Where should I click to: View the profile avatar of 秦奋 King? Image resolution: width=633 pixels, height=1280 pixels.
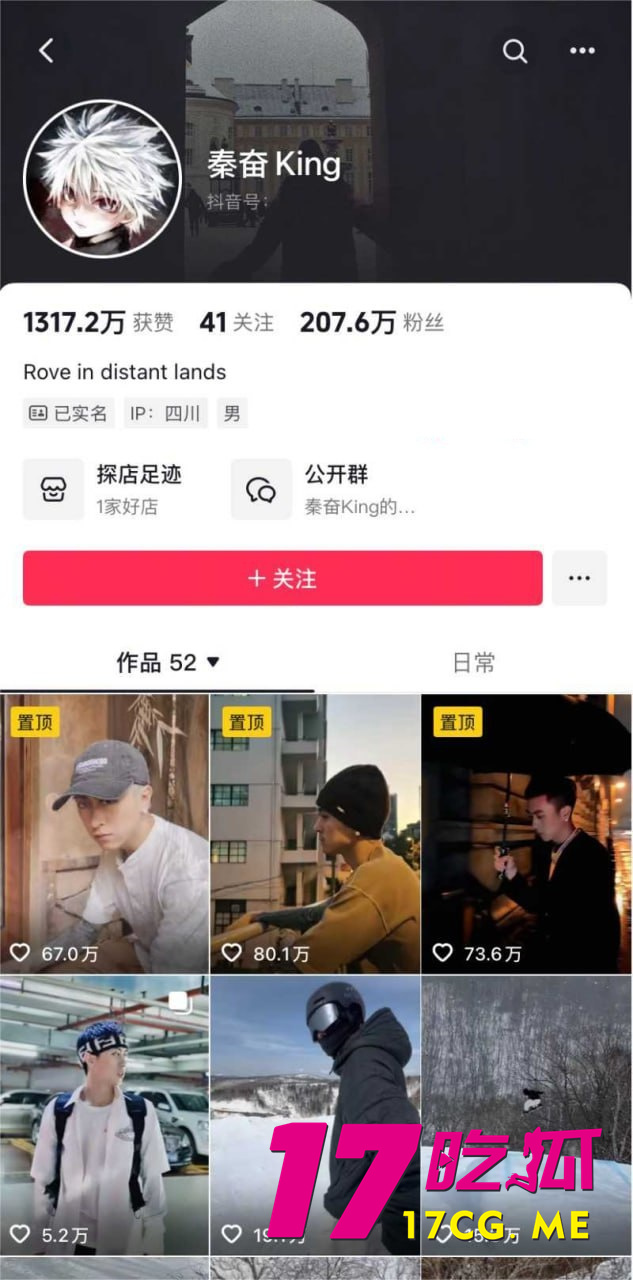click(x=102, y=179)
